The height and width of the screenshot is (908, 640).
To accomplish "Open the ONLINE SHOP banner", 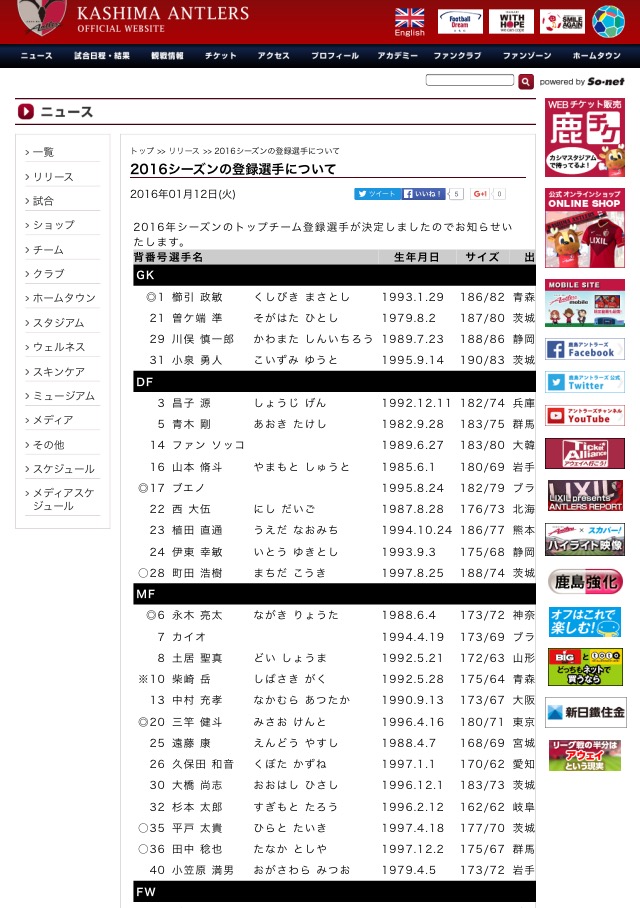I will pos(584,228).
